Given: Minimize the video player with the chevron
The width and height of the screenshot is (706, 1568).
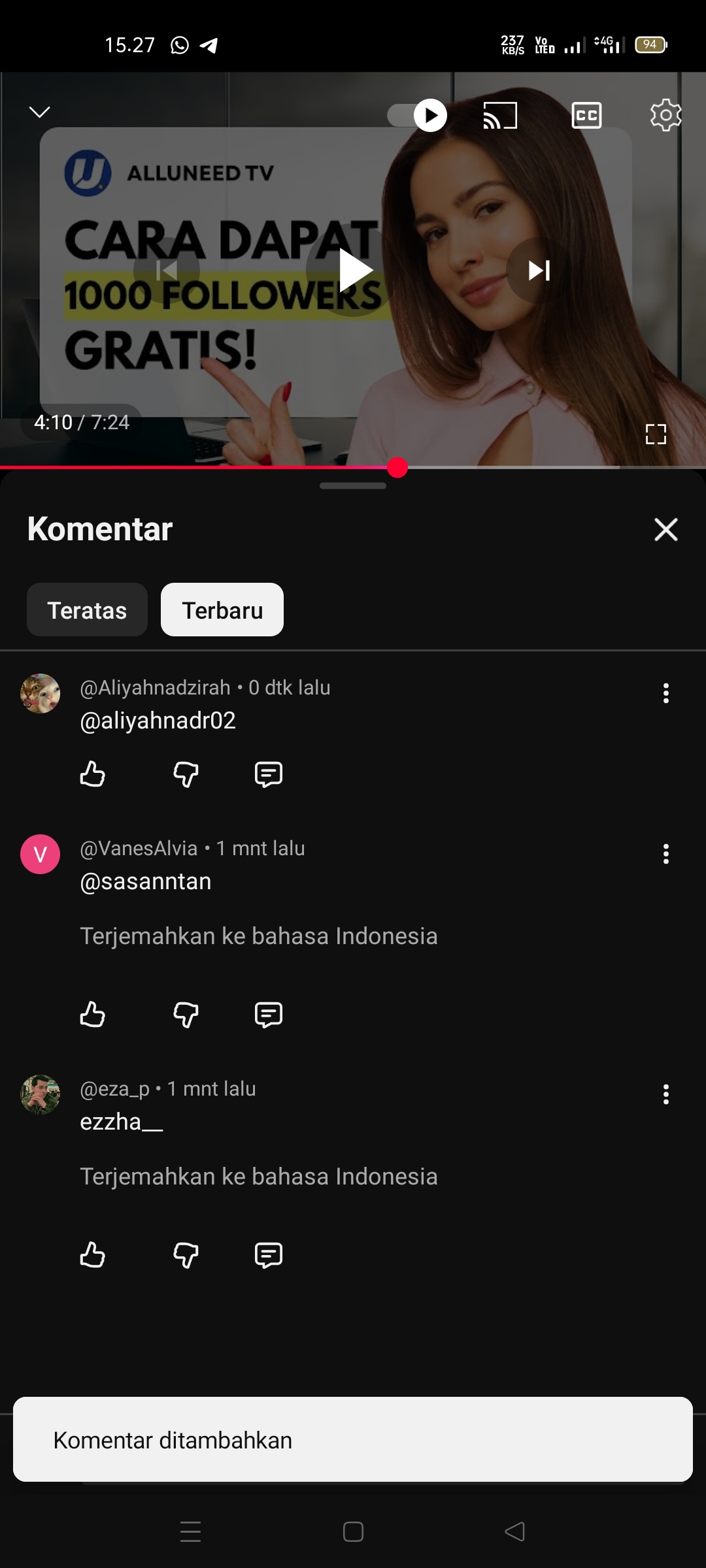Looking at the screenshot, I should 40,112.
